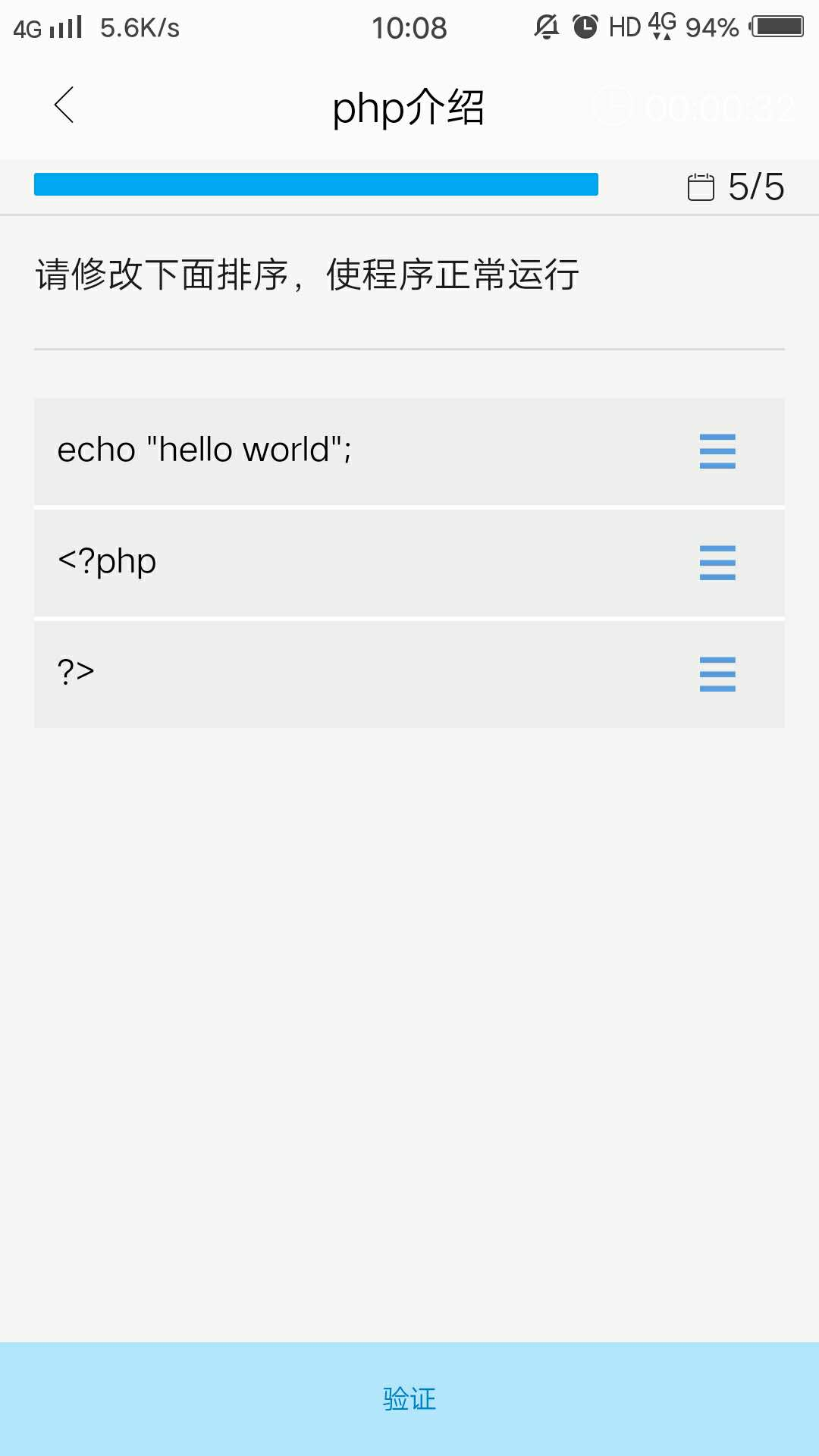This screenshot has width=819, height=1456.
Task: Go back from the php介绍 quiz
Action: click(65, 105)
